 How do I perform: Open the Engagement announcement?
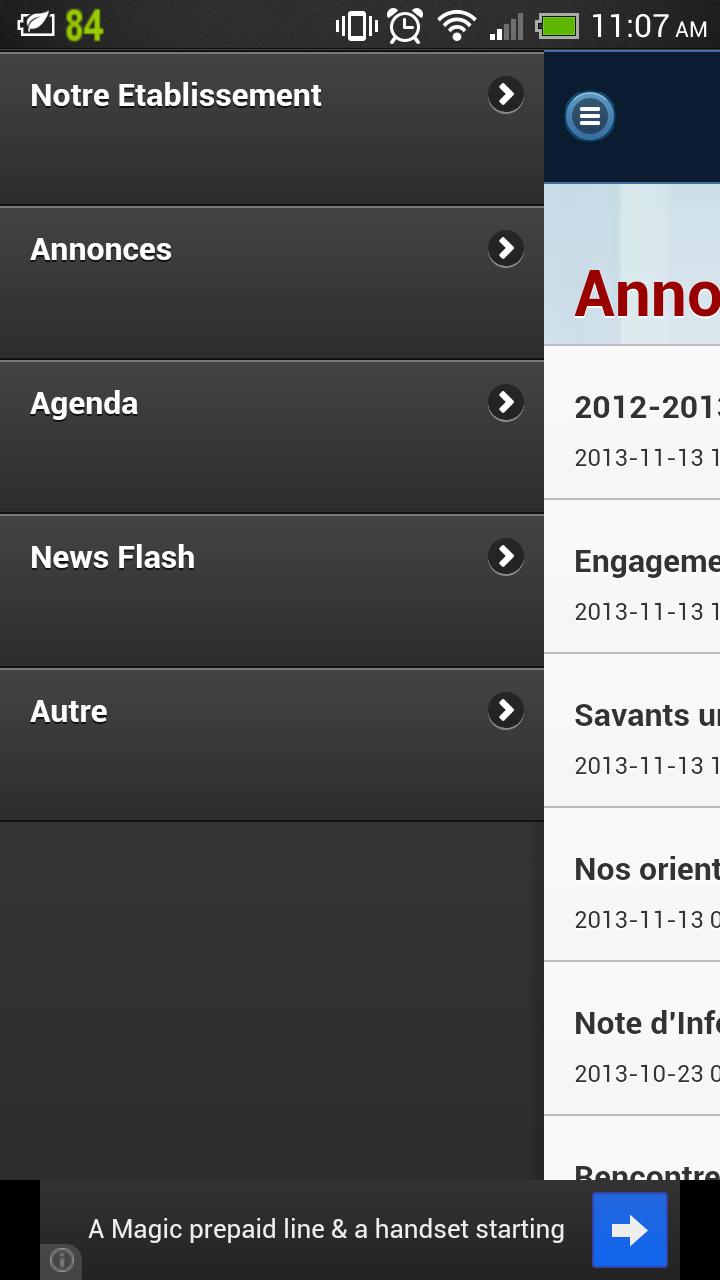click(x=640, y=578)
